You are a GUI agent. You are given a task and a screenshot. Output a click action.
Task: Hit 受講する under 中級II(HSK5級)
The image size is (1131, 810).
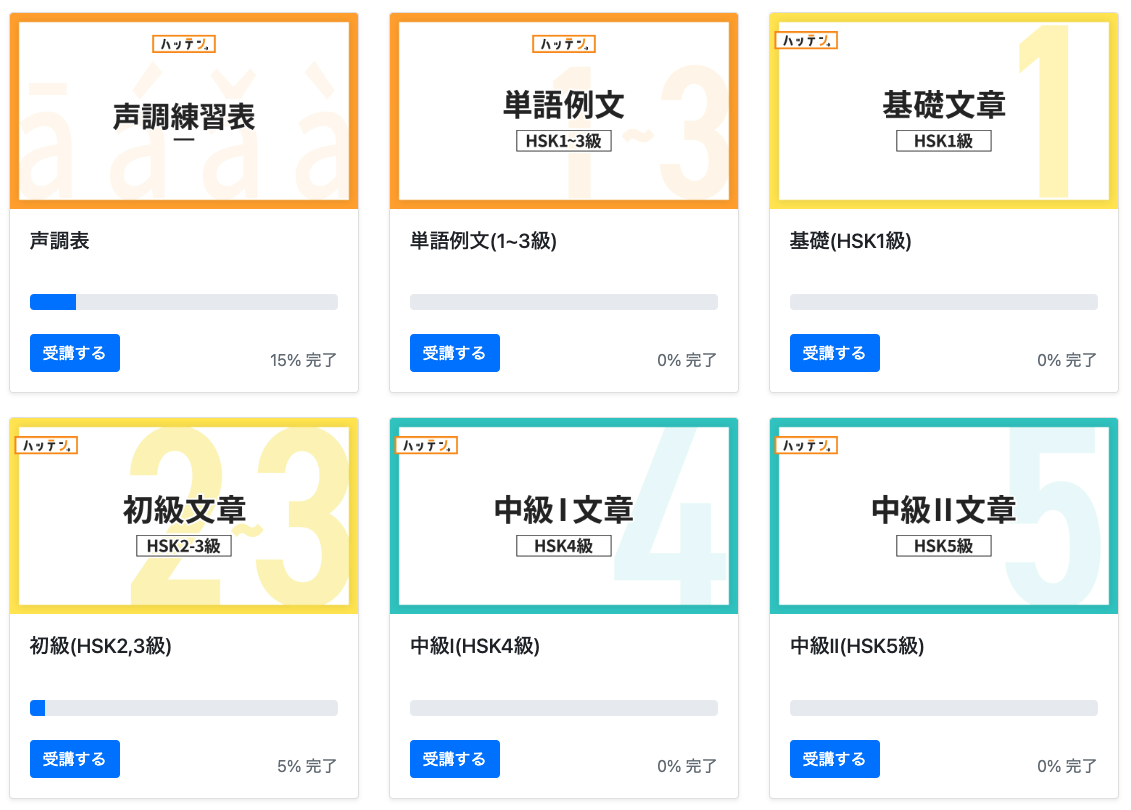835,759
